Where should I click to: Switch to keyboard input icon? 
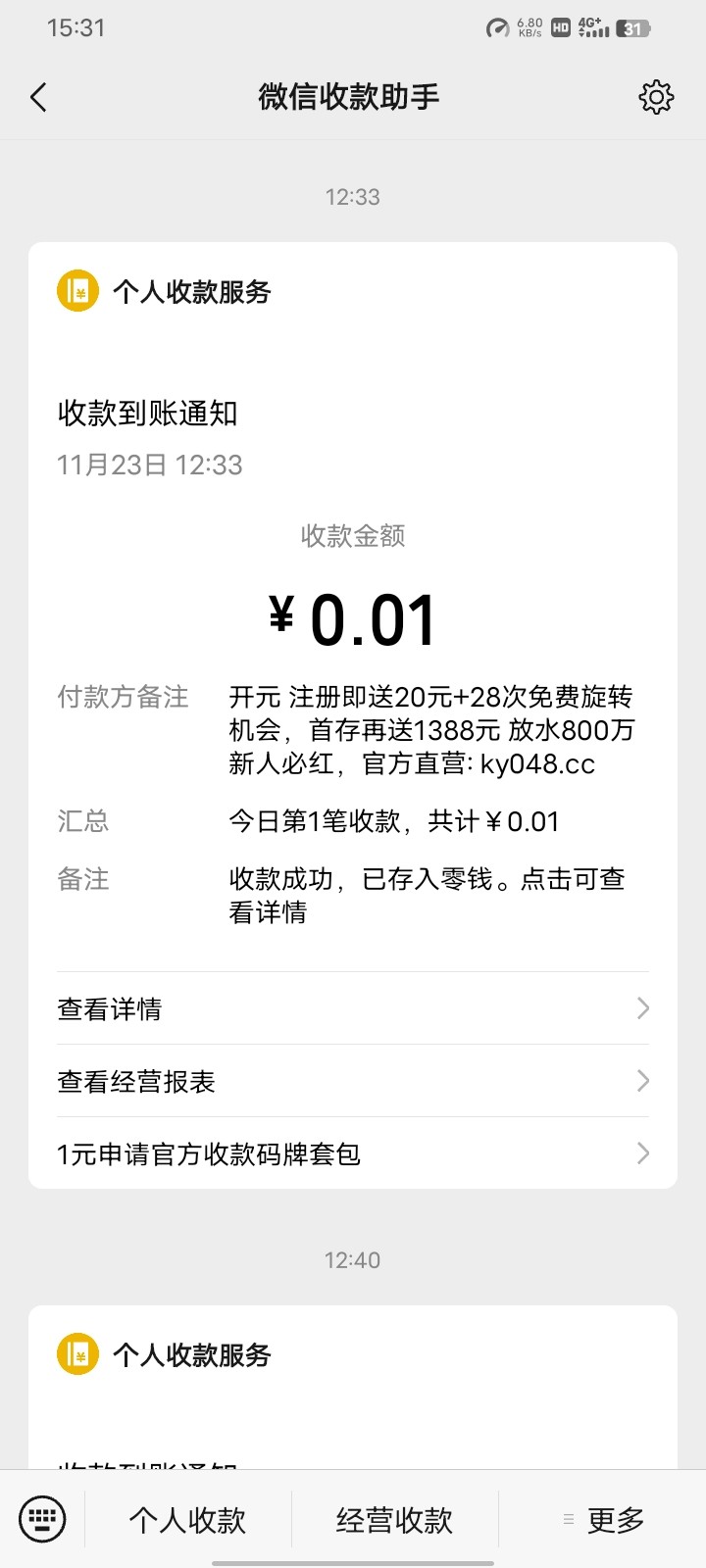(x=42, y=1520)
